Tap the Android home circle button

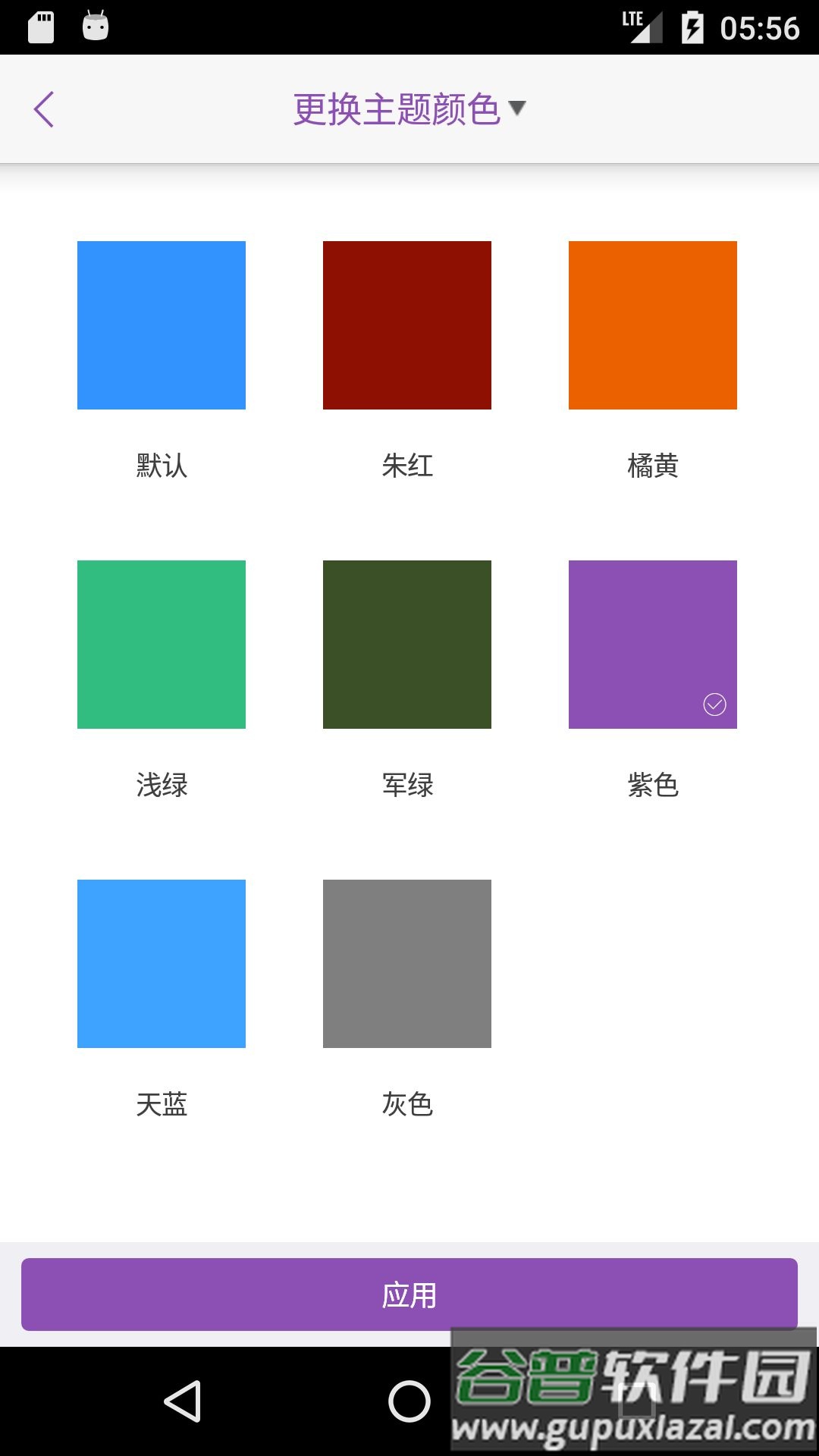click(x=409, y=1401)
